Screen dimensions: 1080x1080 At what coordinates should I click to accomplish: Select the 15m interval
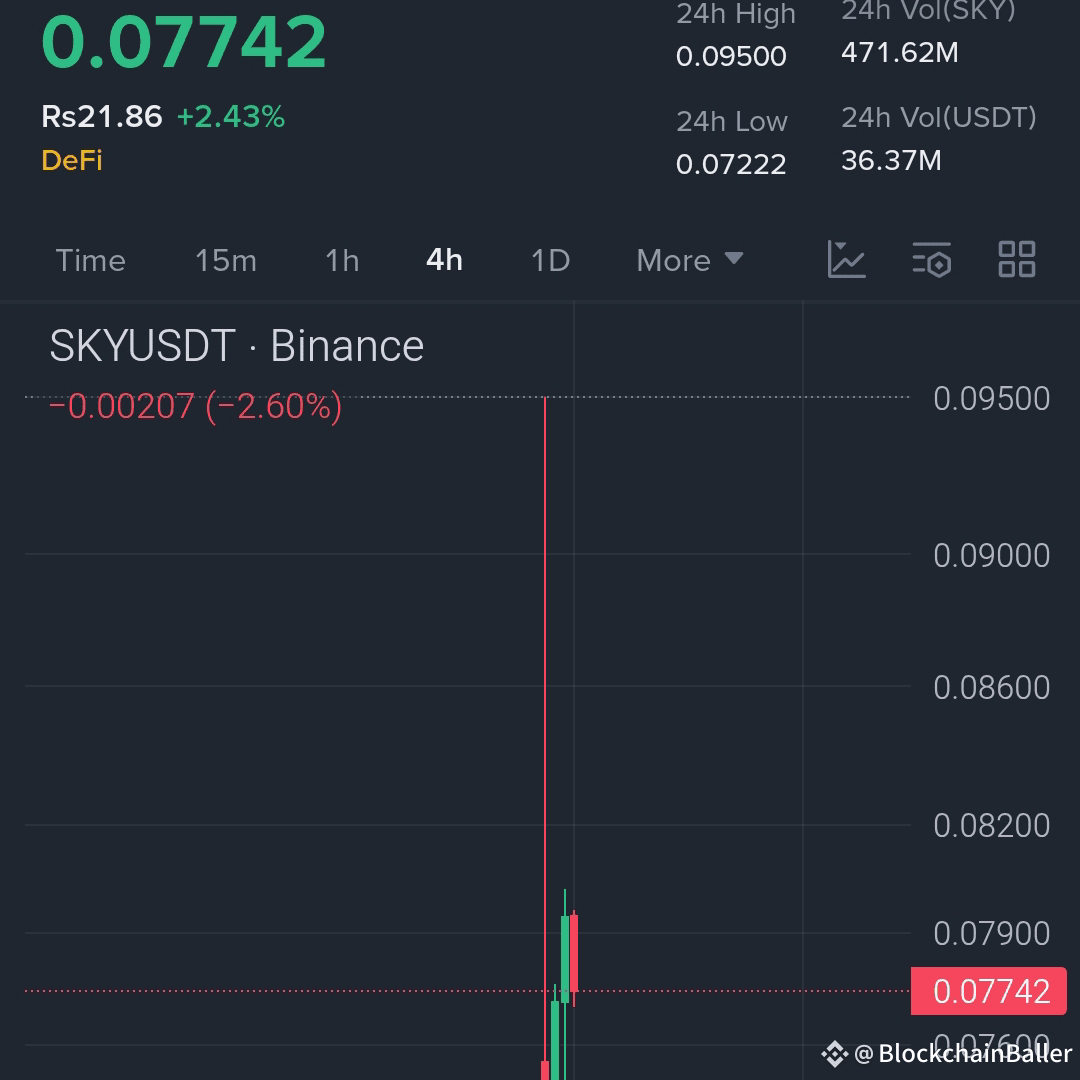(x=225, y=260)
